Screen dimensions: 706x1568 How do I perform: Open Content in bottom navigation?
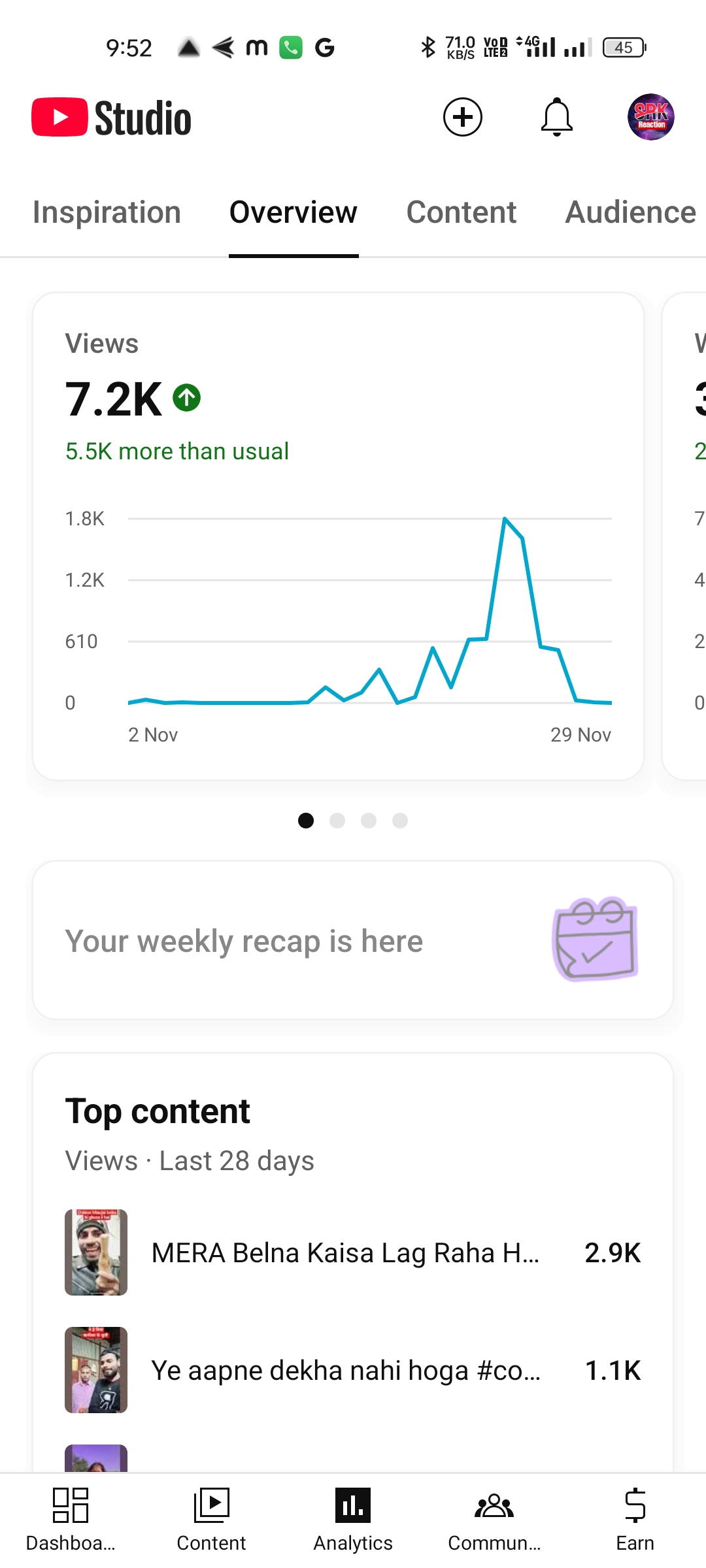point(212,1520)
